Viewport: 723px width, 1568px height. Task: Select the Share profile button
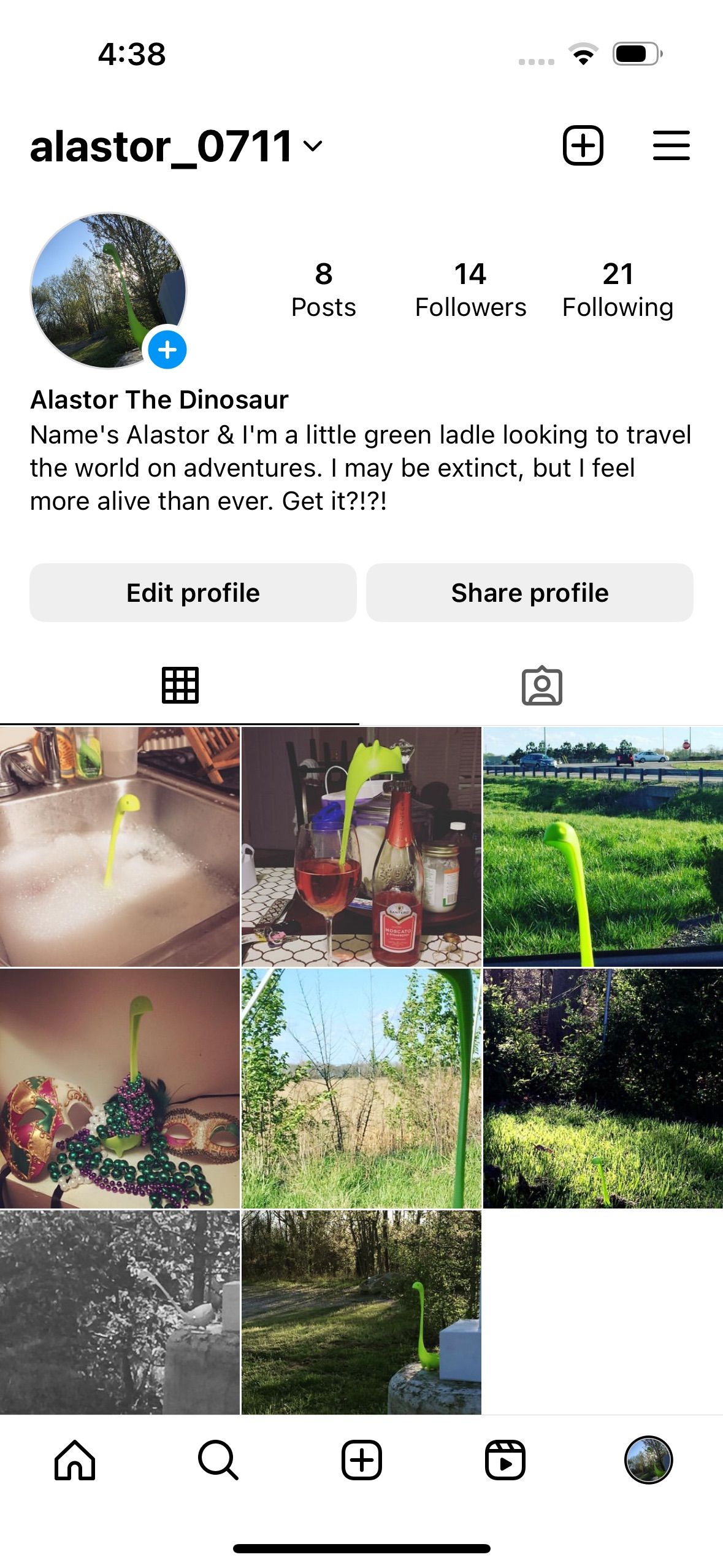tap(529, 592)
